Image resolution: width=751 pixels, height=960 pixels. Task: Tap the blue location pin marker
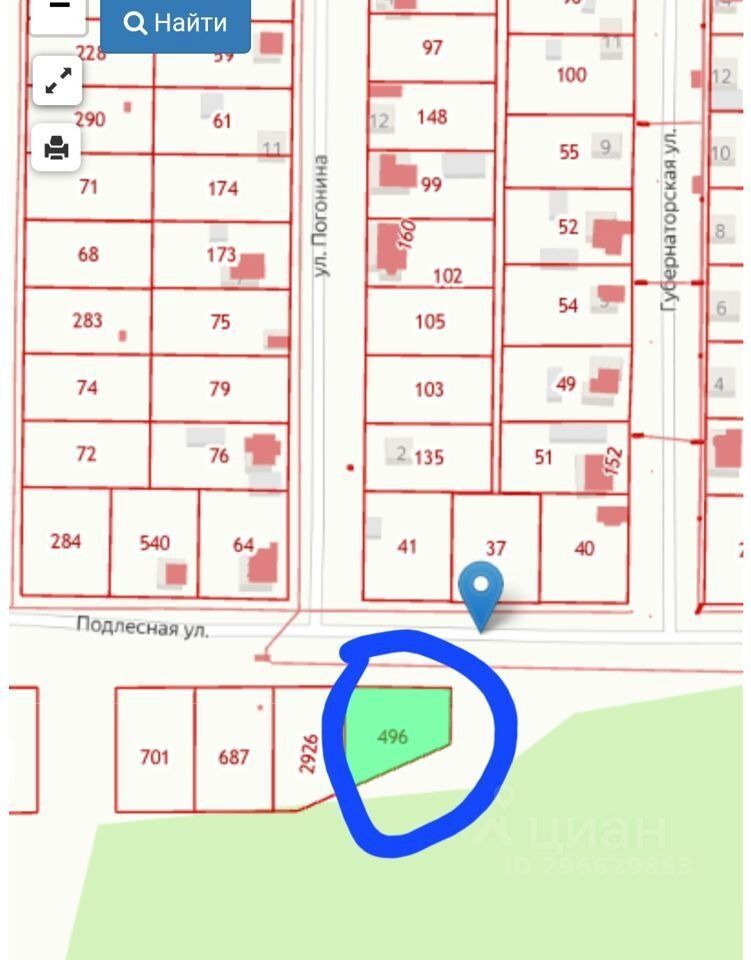click(481, 591)
